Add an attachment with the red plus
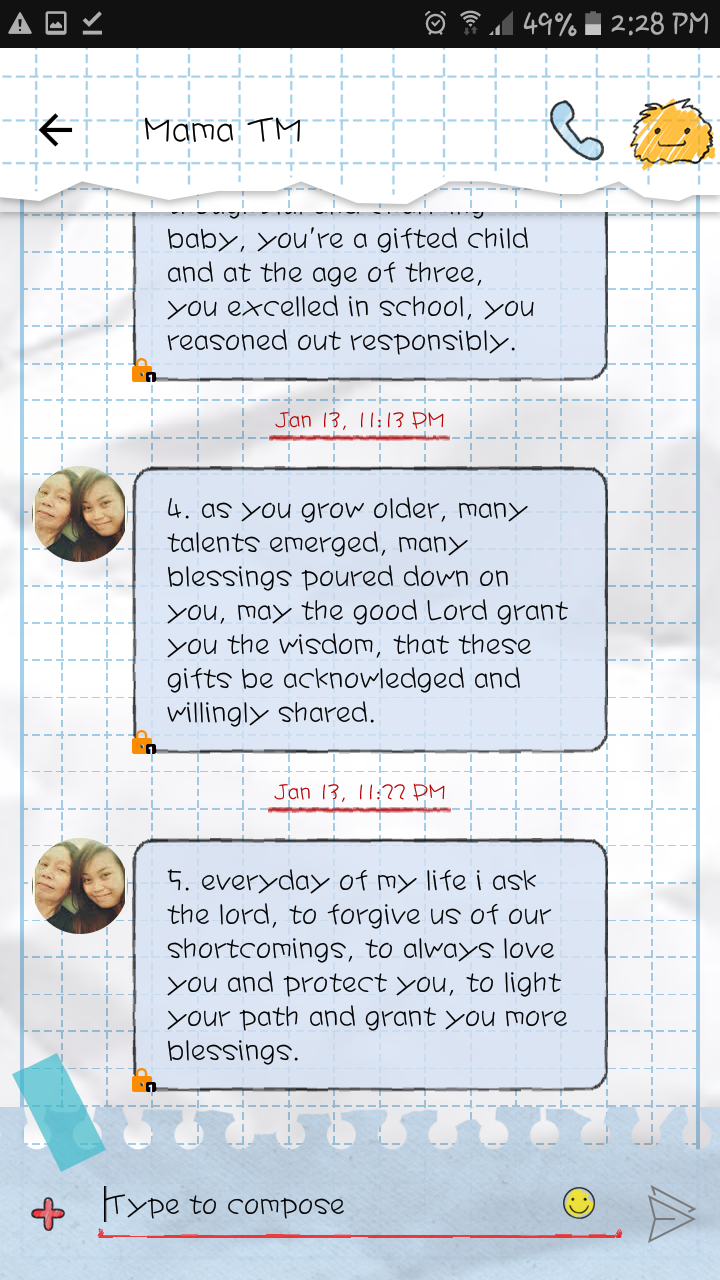This screenshot has height=1280, width=720. (48, 1214)
